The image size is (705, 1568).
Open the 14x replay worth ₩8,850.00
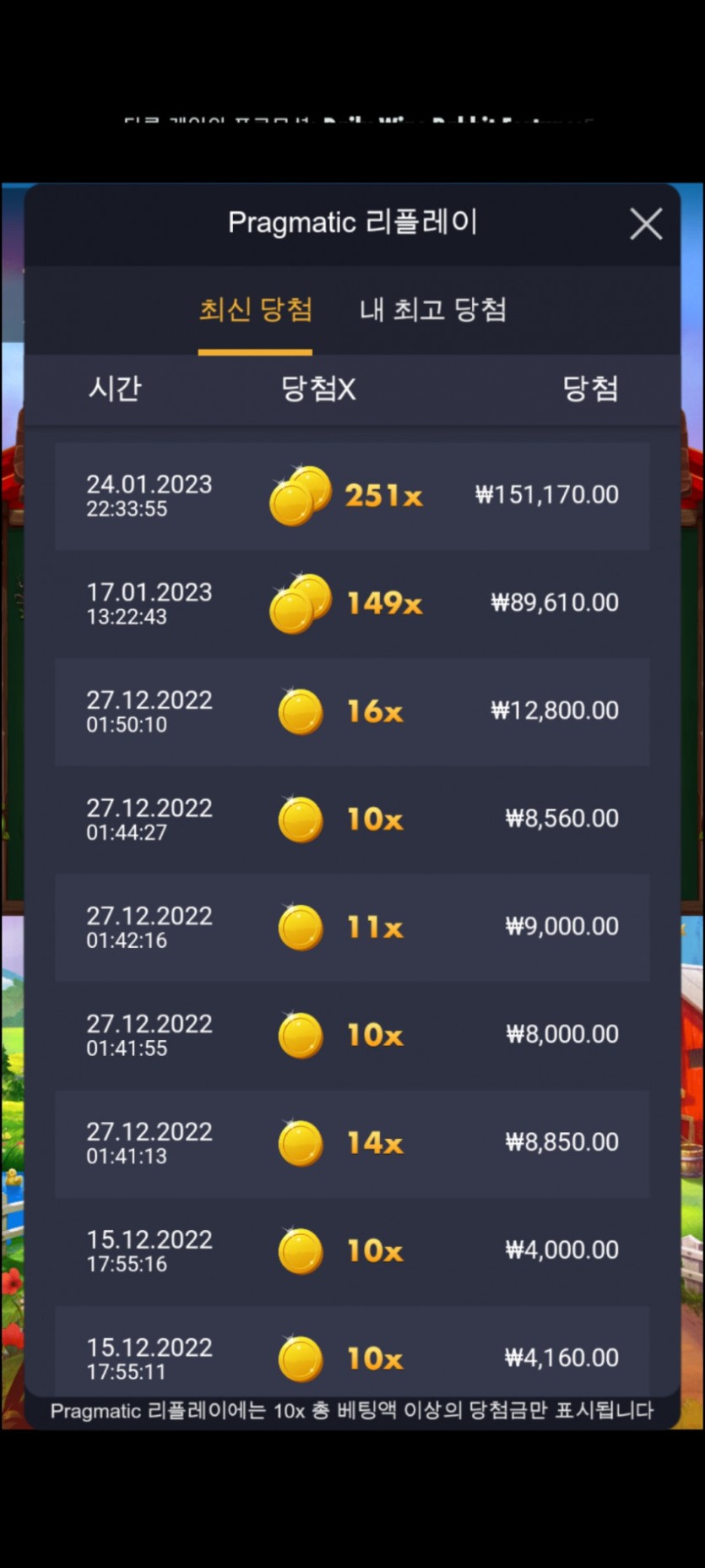point(352,1143)
